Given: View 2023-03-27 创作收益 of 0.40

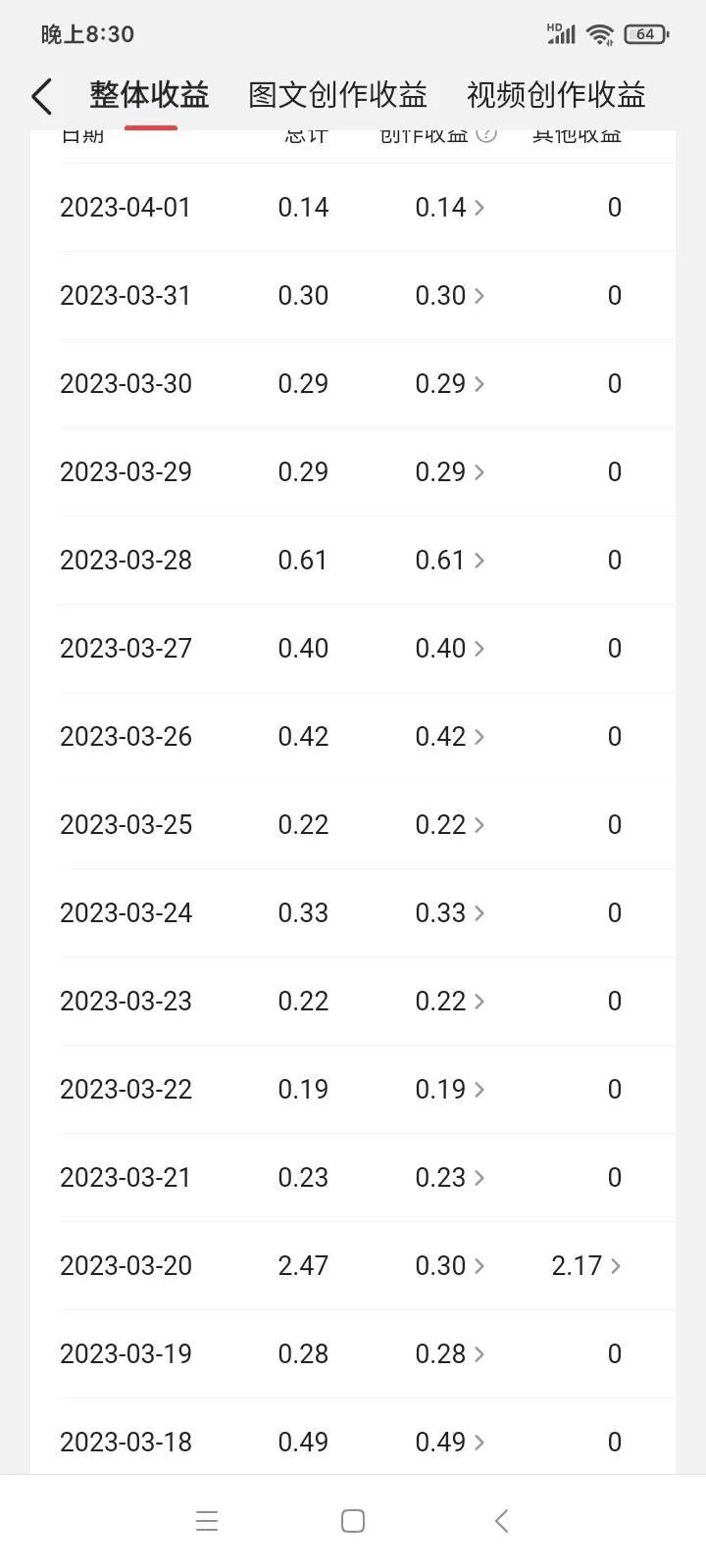Looking at the screenshot, I should pyautogui.click(x=450, y=649).
